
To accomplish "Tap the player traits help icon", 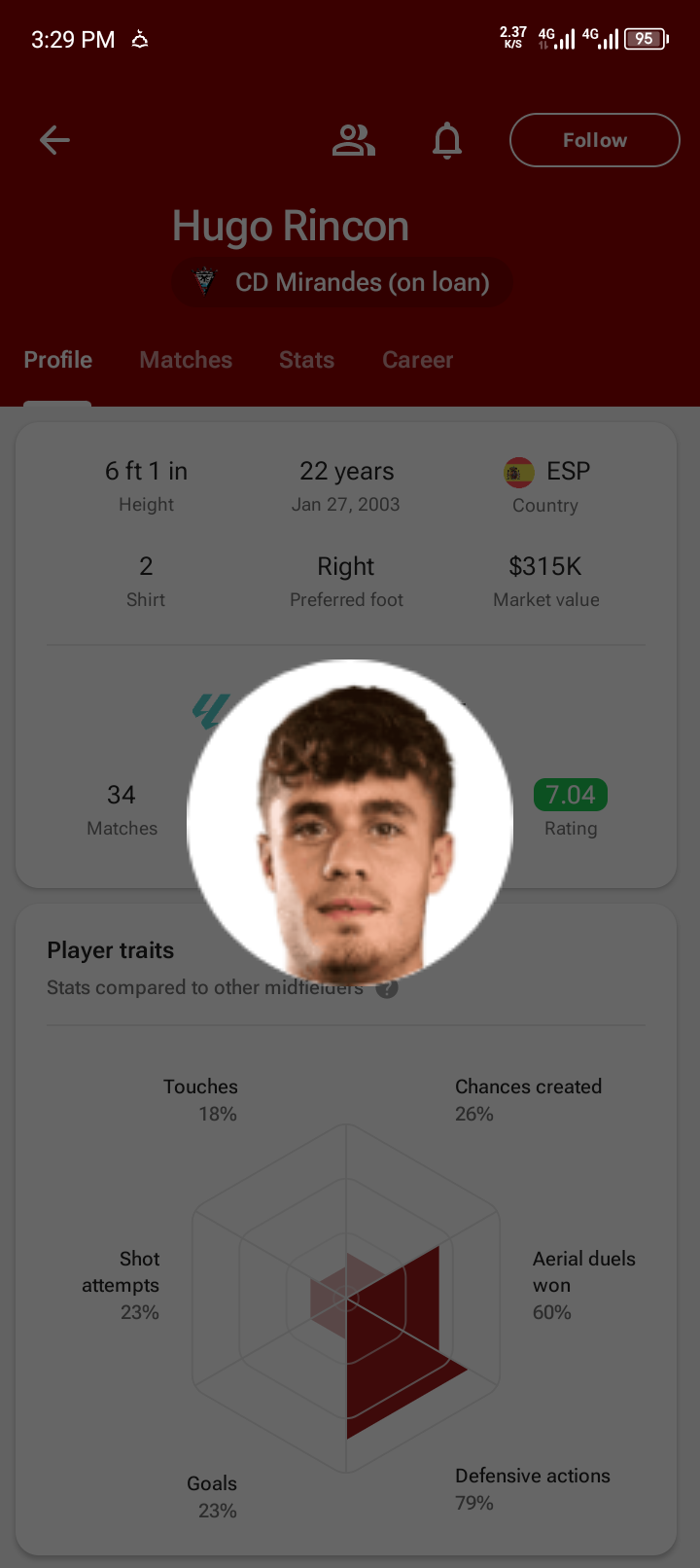I will (388, 988).
